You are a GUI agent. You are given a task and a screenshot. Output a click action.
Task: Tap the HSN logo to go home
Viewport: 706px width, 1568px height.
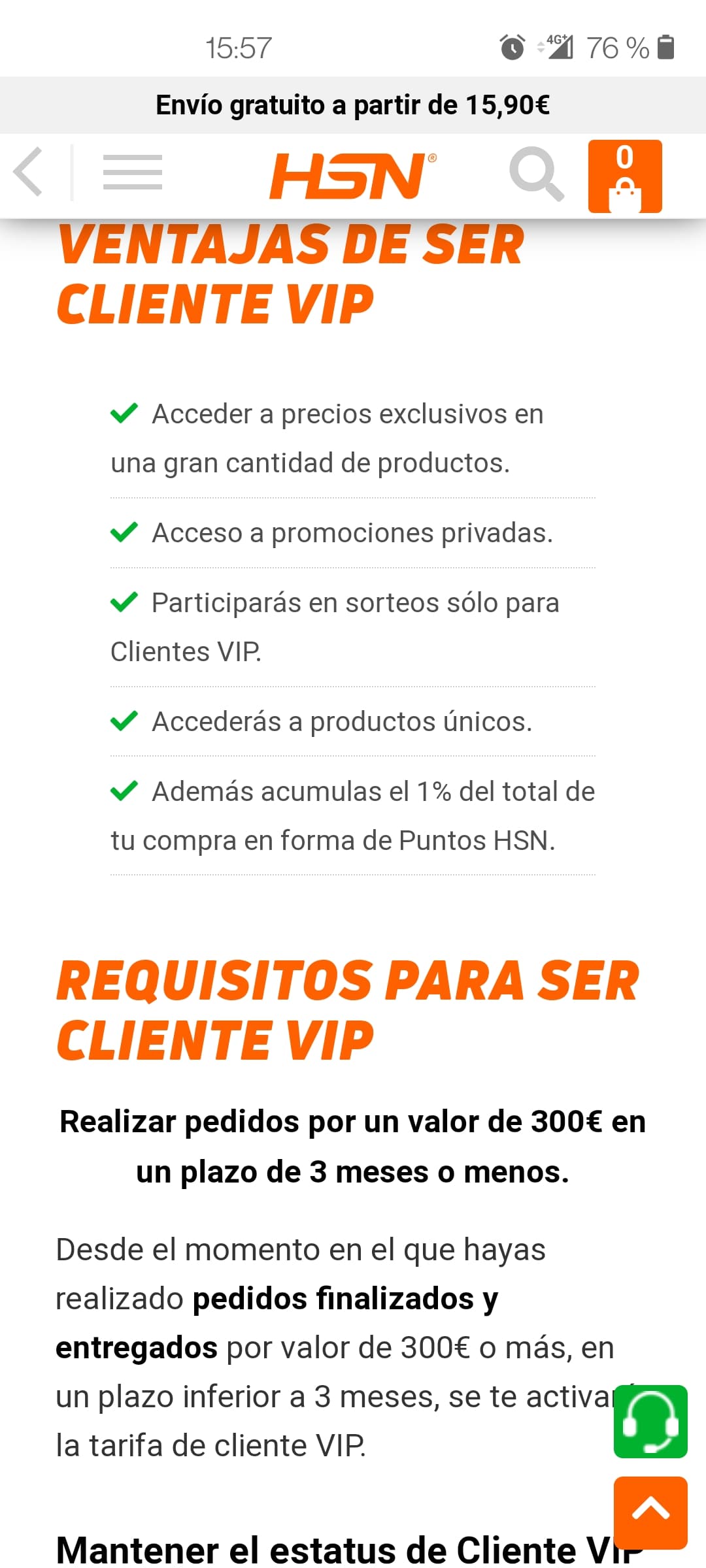[x=353, y=176]
